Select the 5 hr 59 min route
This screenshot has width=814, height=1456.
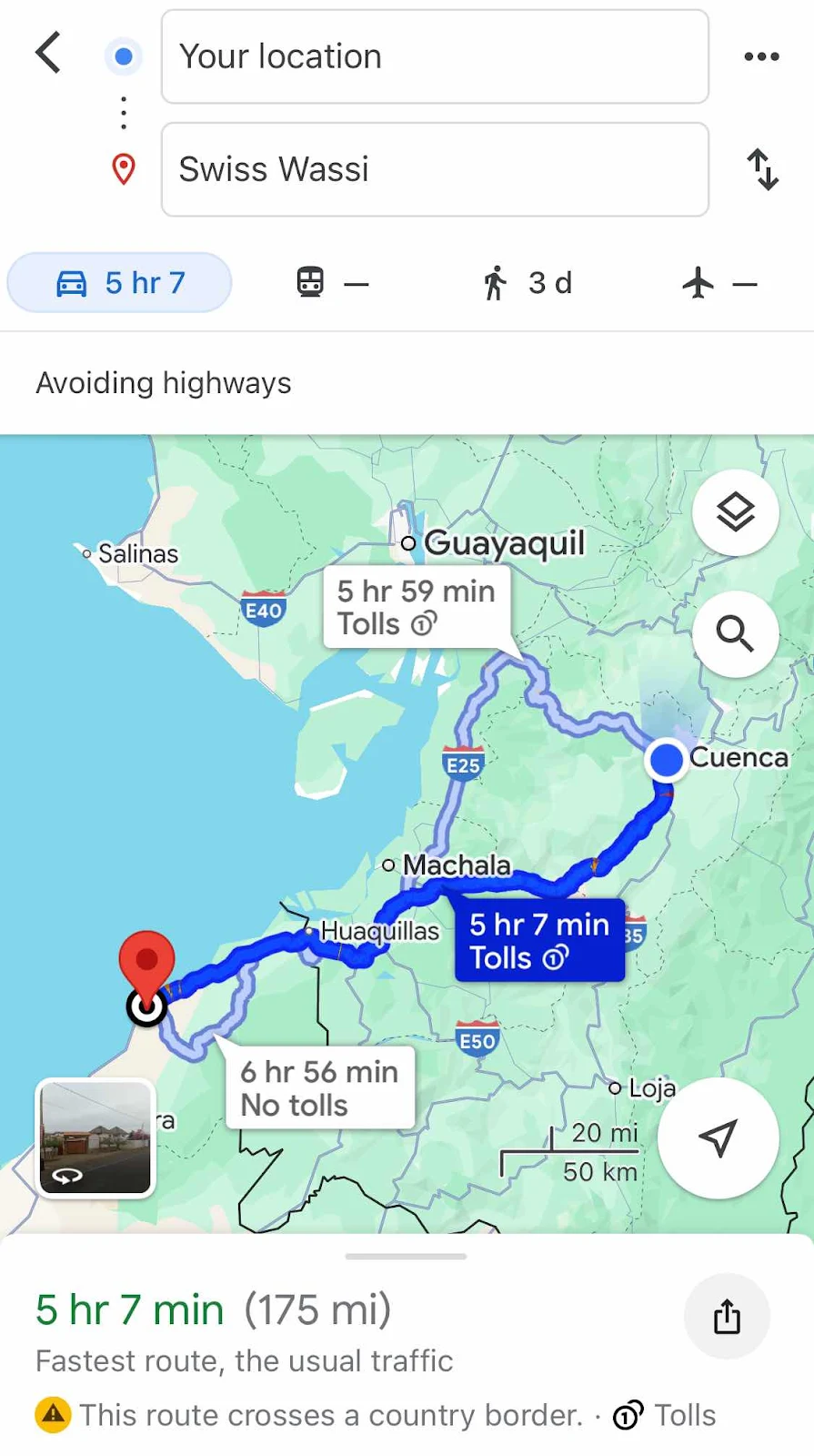pos(417,608)
